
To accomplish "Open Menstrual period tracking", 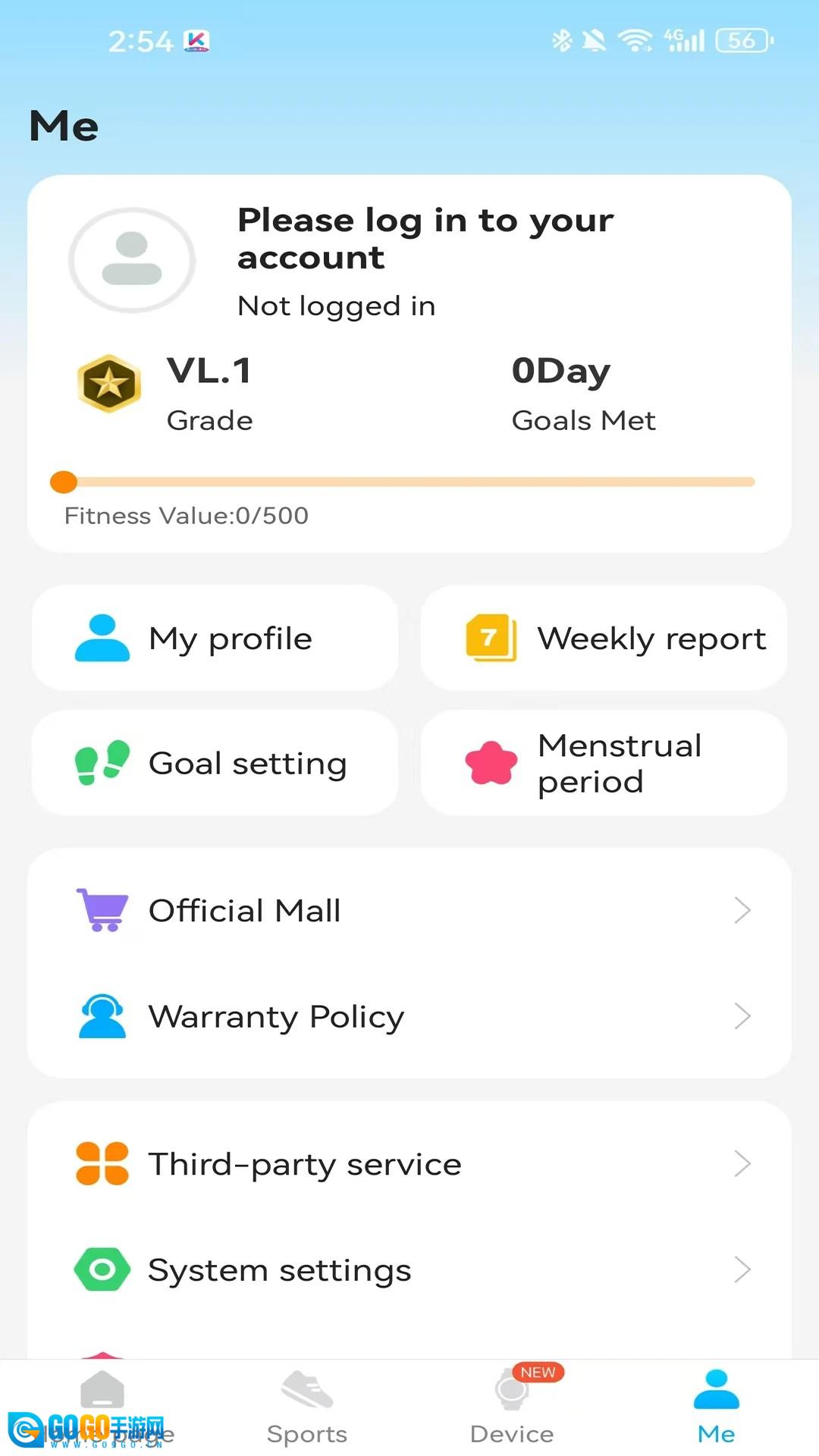I will click(604, 763).
